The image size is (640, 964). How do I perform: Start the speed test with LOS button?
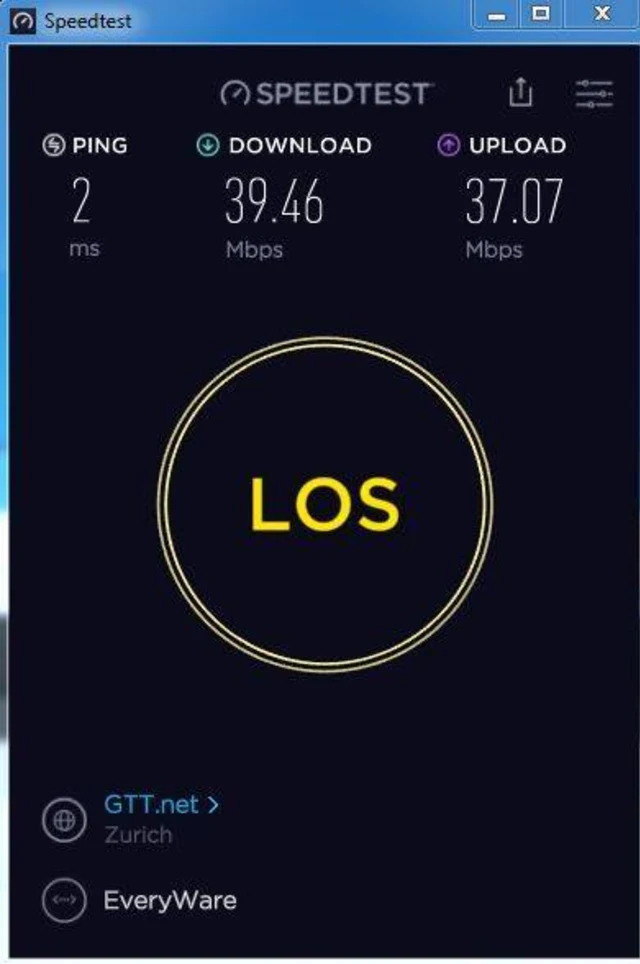[x=324, y=503]
